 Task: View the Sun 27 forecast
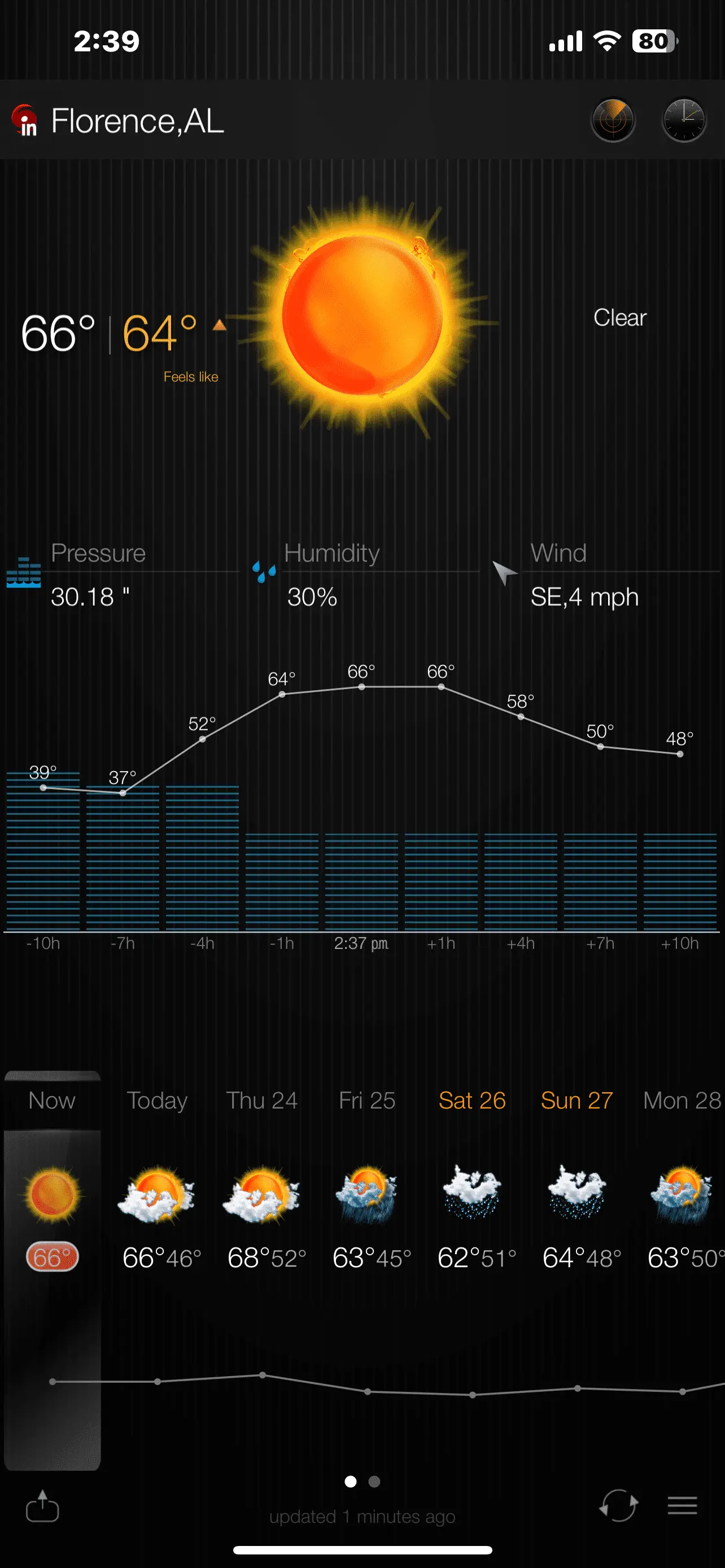tap(576, 1101)
